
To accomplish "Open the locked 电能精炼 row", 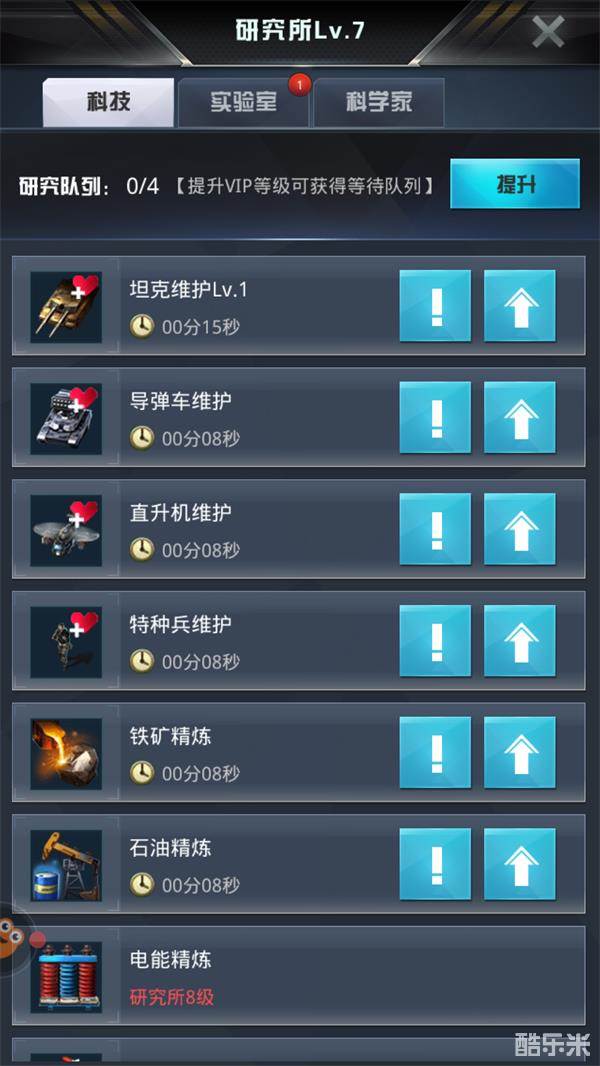I will tap(298, 976).
